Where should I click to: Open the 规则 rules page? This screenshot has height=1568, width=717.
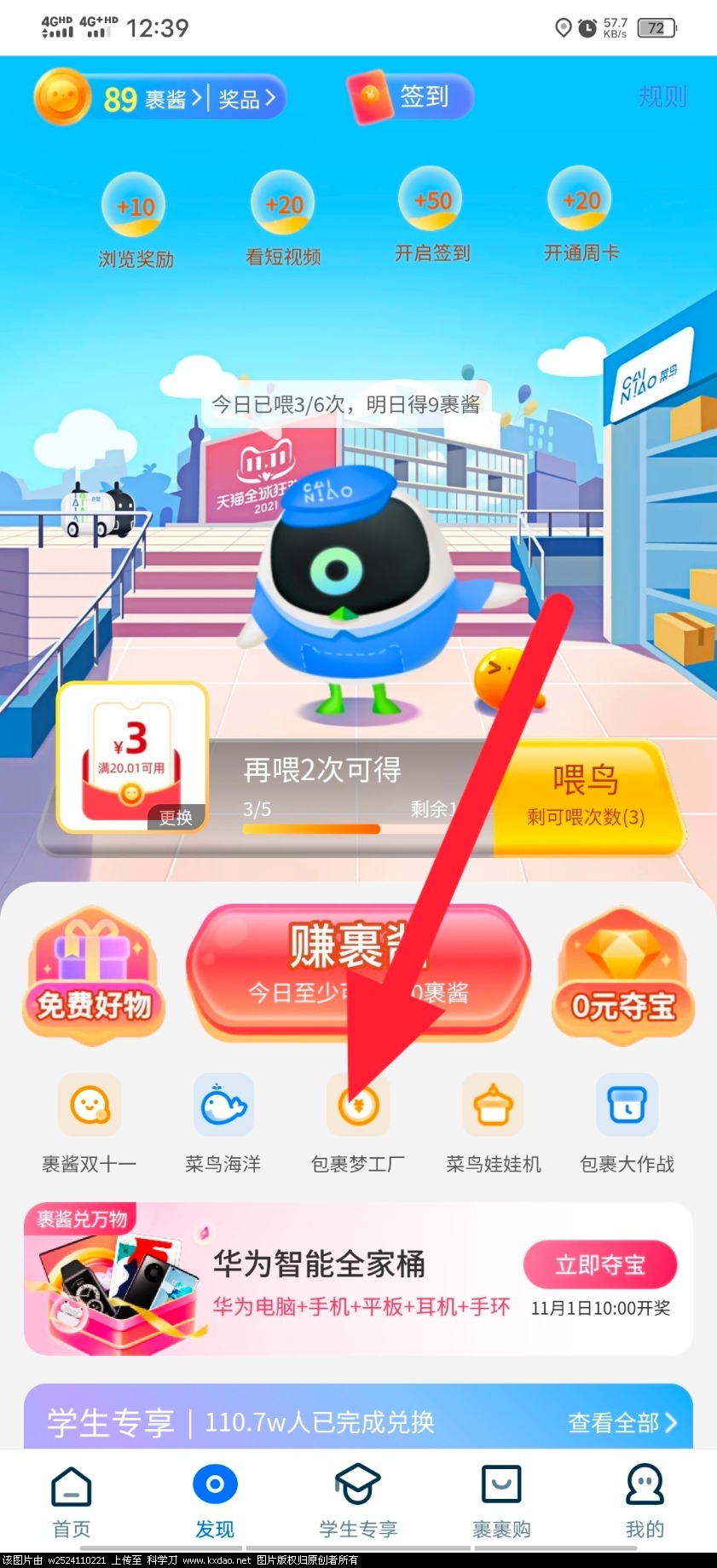coord(662,96)
